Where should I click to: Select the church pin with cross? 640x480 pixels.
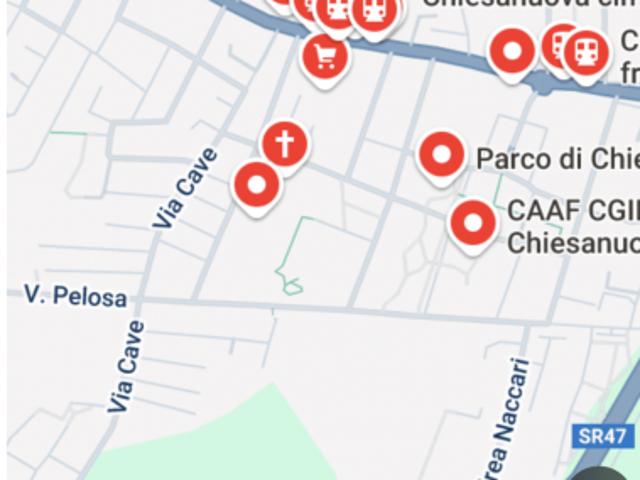285,145
